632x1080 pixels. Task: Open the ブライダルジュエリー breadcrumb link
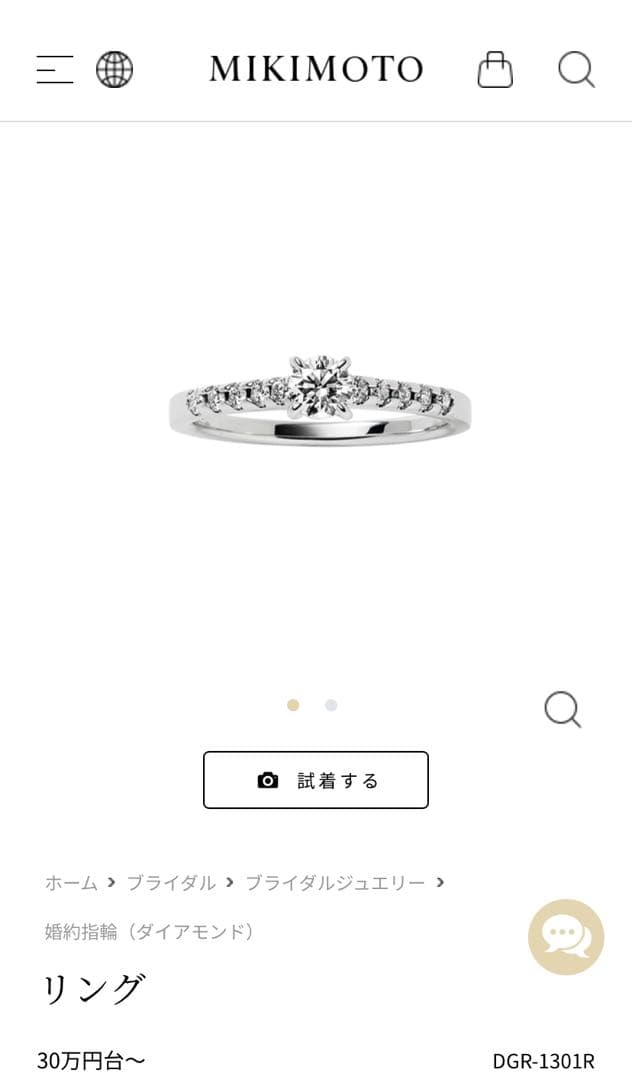[x=335, y=882]
